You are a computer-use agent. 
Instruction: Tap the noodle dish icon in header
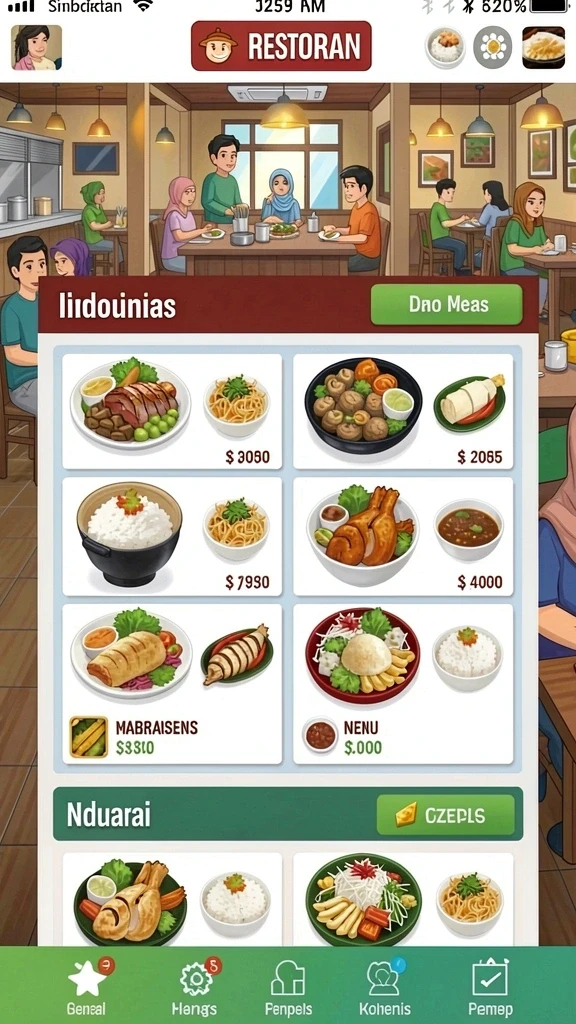pyautogui.click(x=543, y=47)
